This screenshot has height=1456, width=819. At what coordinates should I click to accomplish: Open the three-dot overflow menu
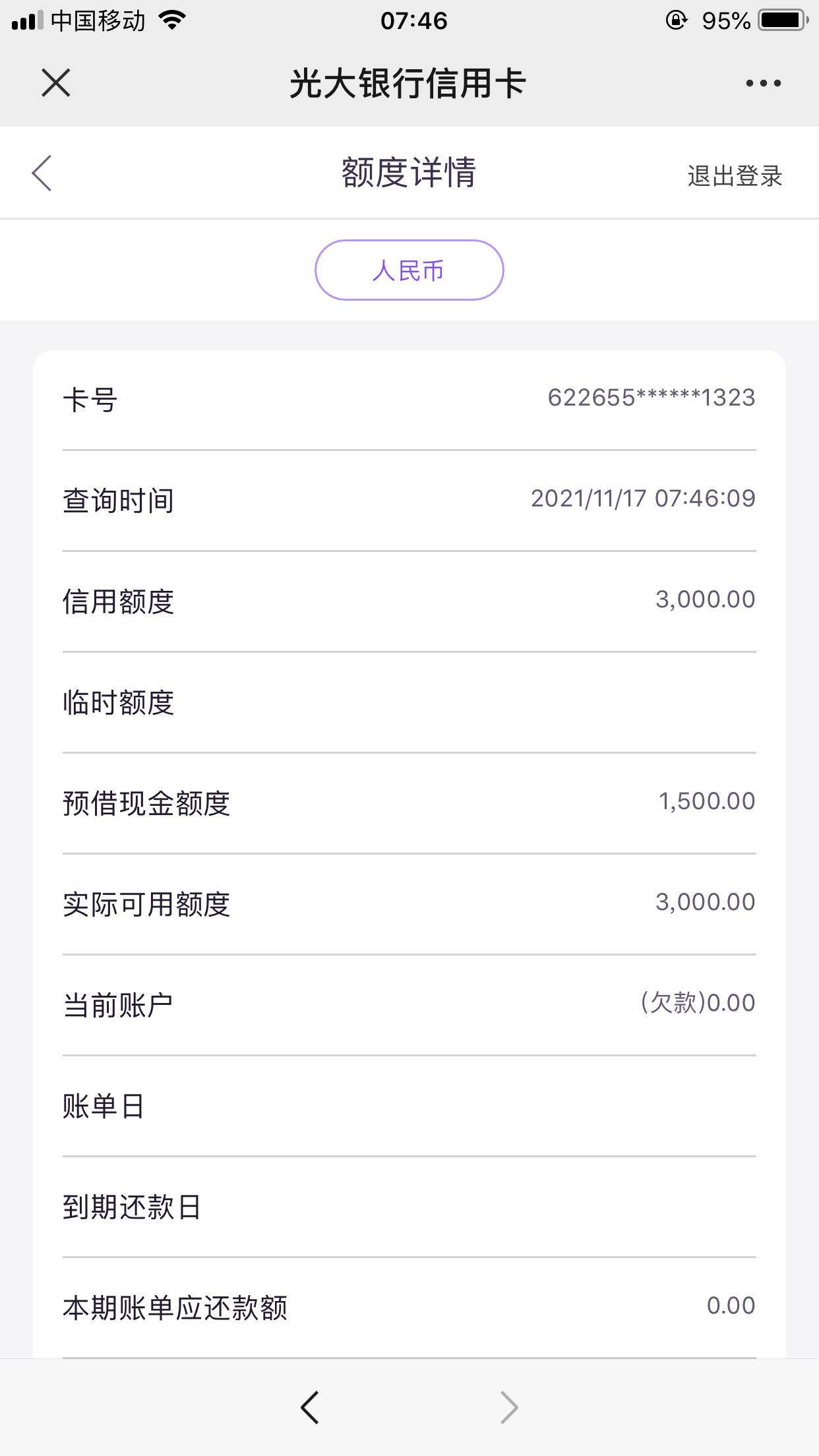click(x=763, y=83)
